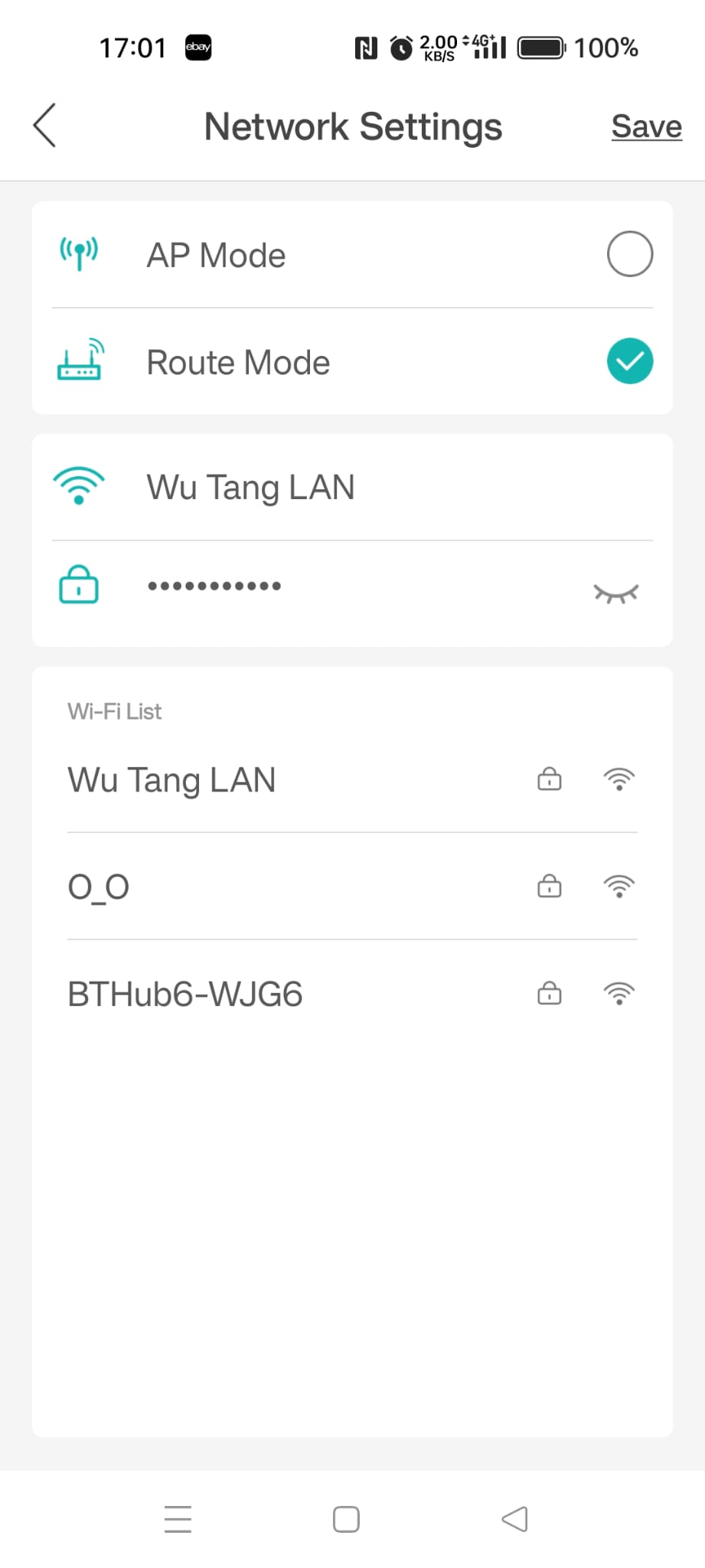Image resolution: width=705 pixels, height=1568 pixels.
Task: Save the network settings
Action: [x=646, y=126]
